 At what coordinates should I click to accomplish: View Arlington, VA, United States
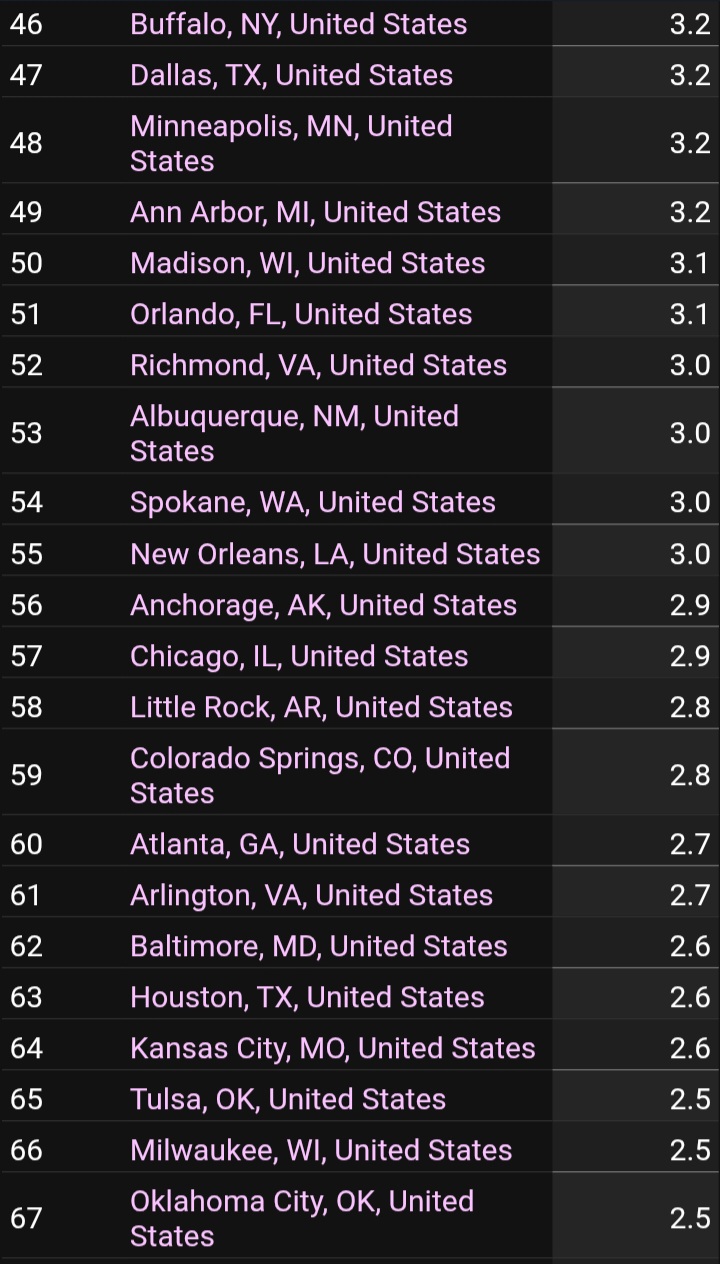click(x=311, y=895)
